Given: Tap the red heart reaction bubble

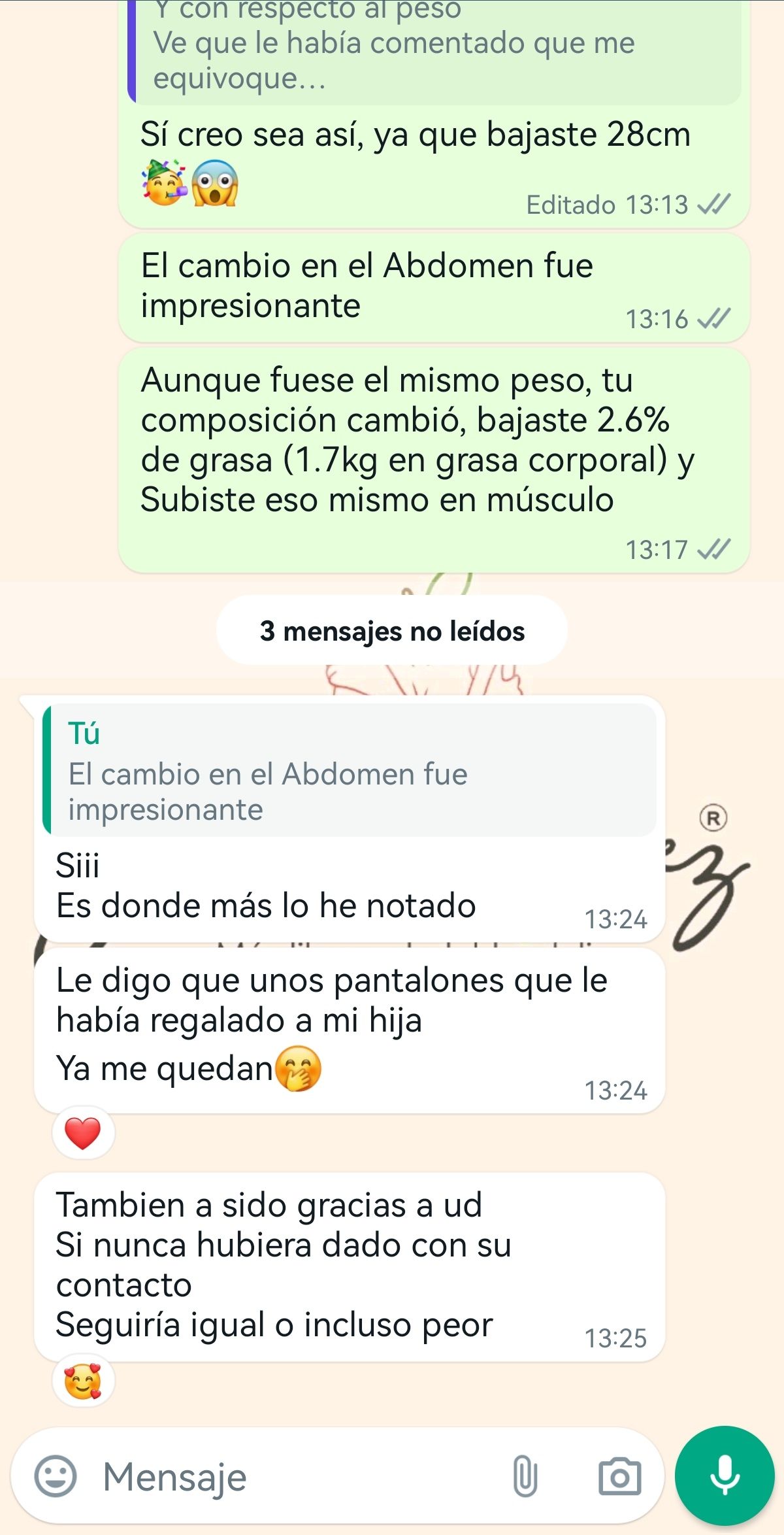Looking at the screenshot, I should point(84,1133).
